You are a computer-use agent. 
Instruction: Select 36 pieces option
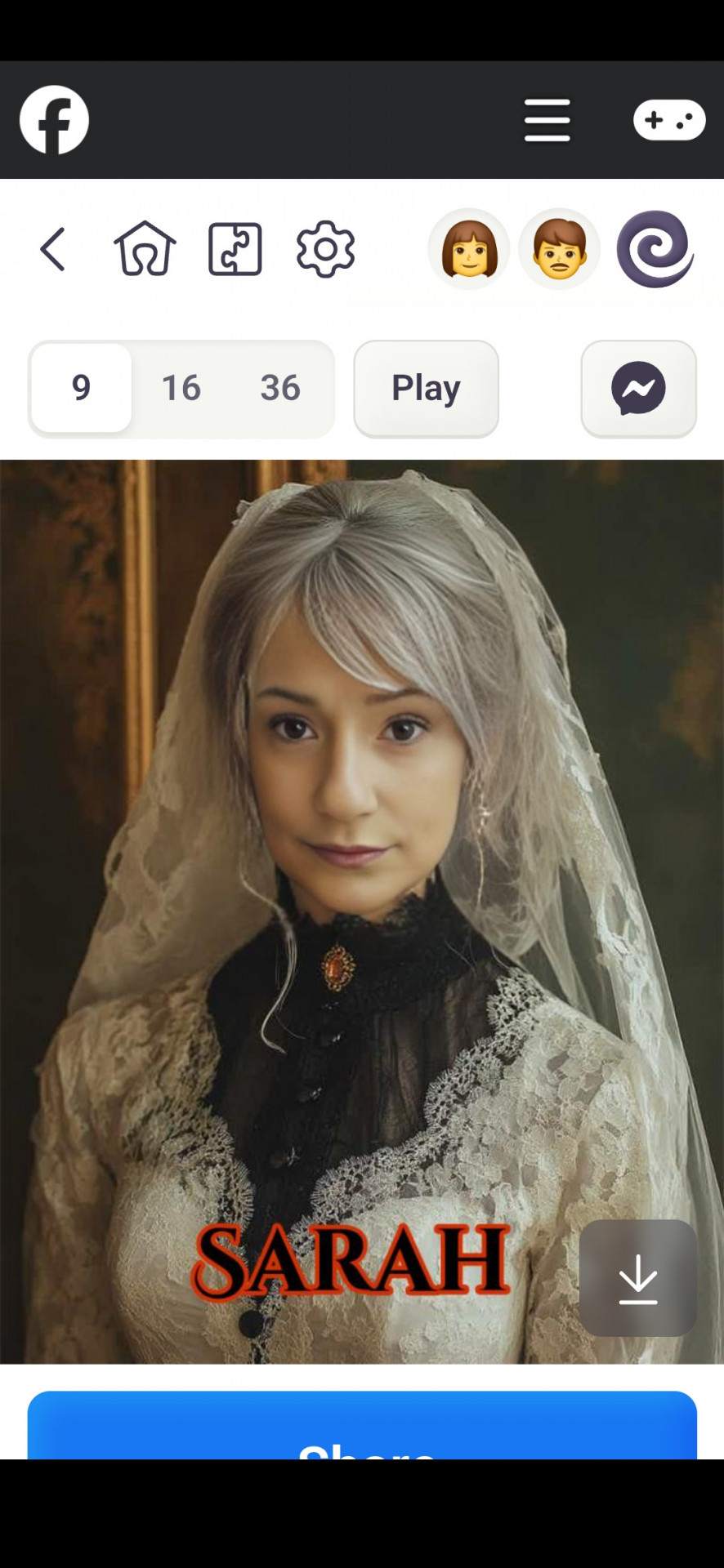280,388
